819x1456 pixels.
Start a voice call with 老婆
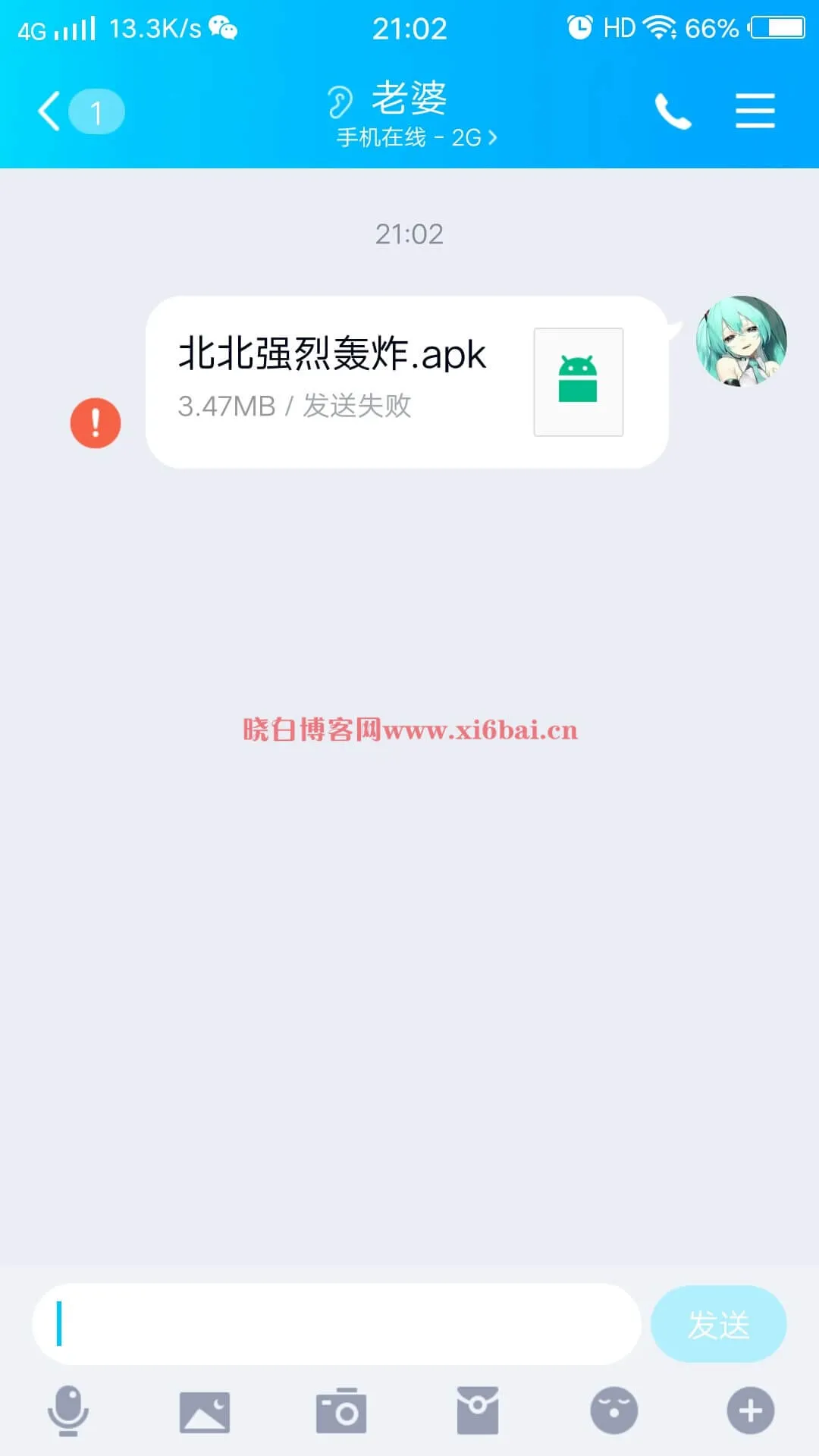(x=673, y=111)
